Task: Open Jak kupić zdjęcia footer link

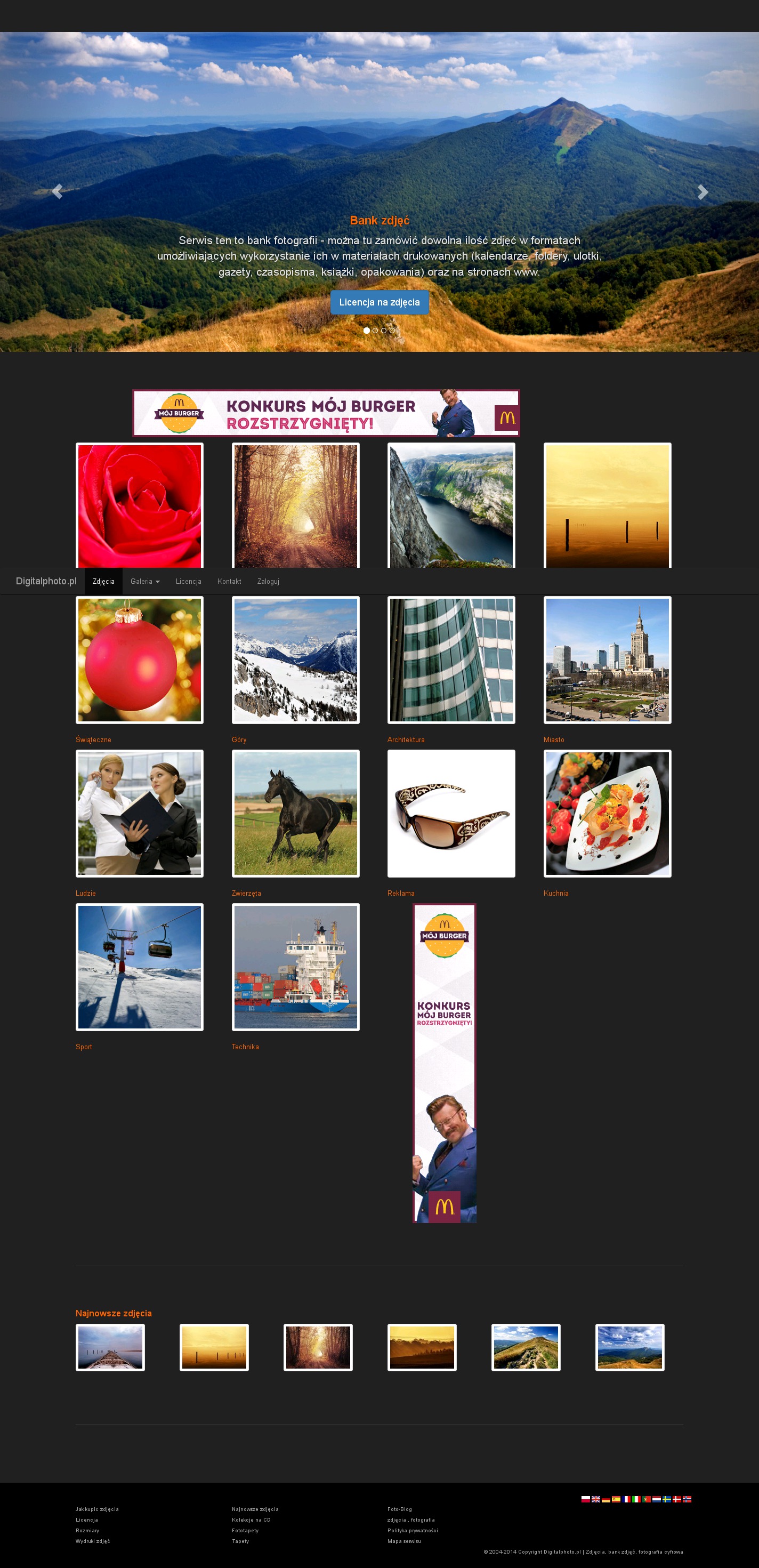Action: [97, 1509]
